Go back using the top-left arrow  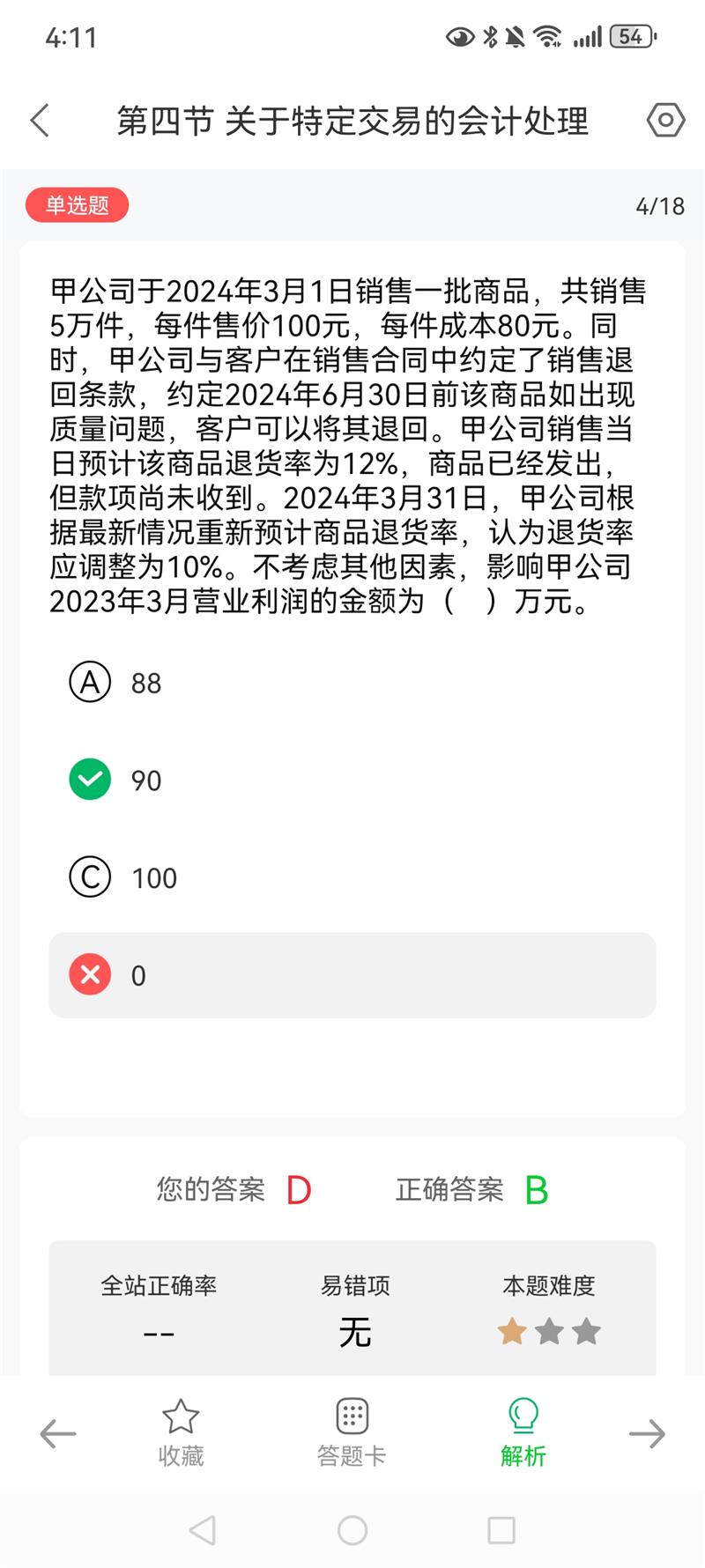(x=40, y=121)
